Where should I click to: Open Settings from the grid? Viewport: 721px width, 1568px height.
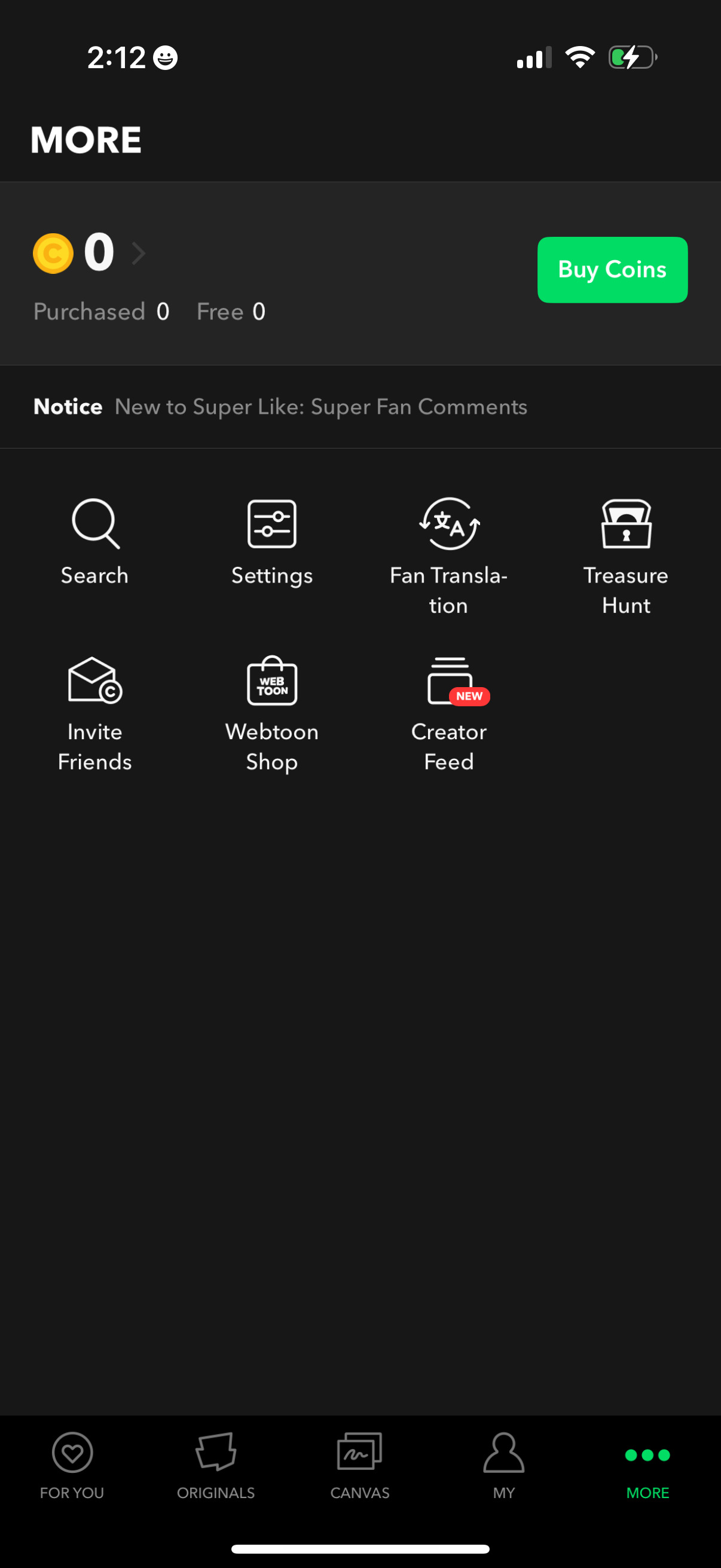coord(272,542)
